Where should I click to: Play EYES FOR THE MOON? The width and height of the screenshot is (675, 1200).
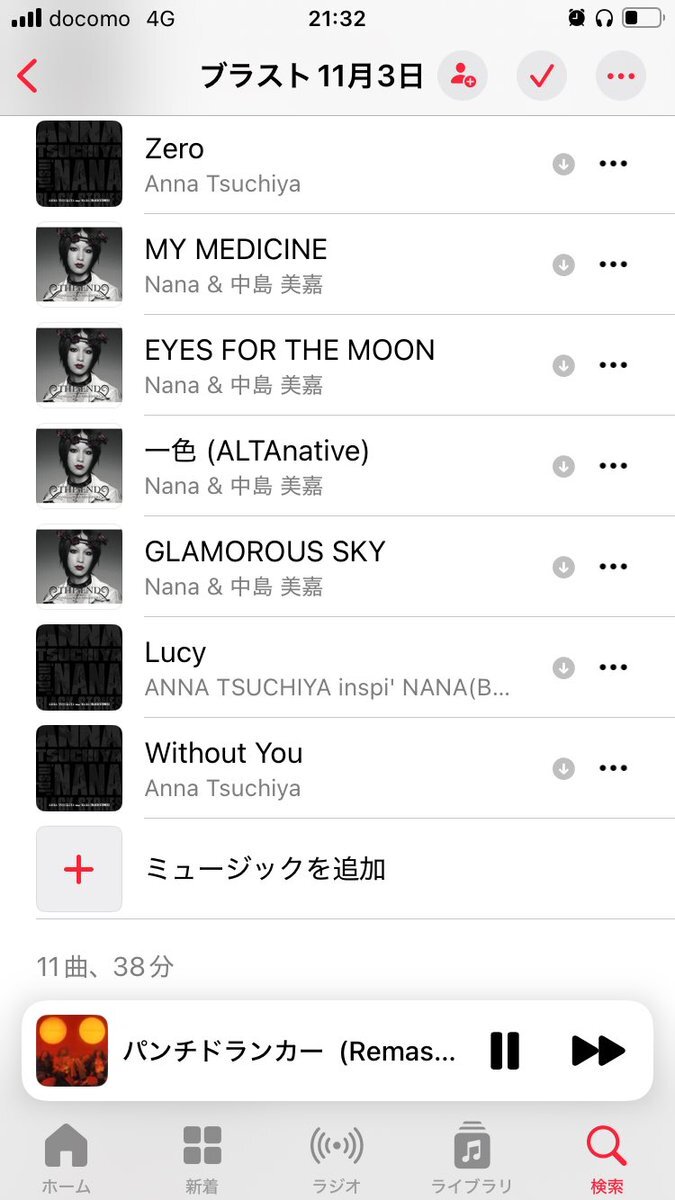(x=300, y=366)
